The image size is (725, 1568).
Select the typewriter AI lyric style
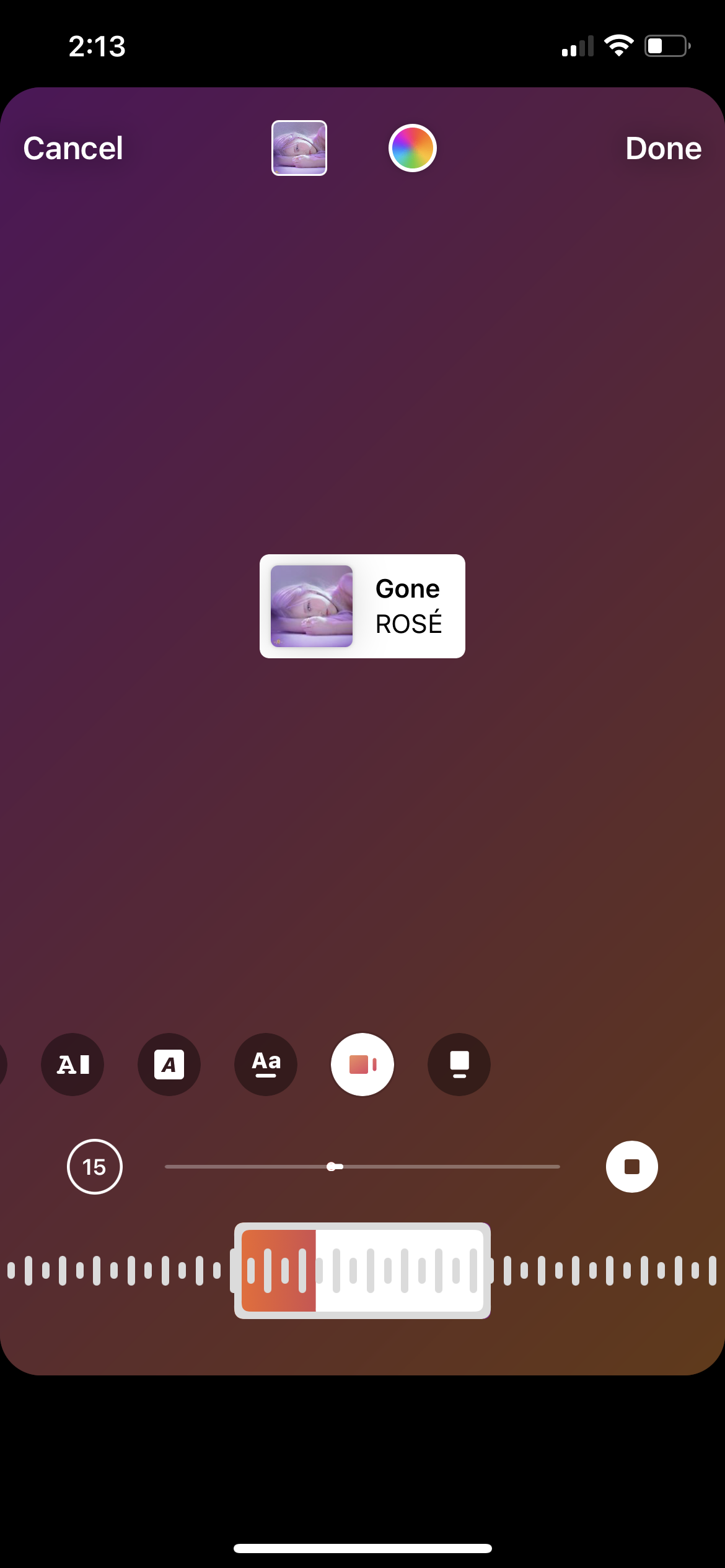(x=72, y=1065)
